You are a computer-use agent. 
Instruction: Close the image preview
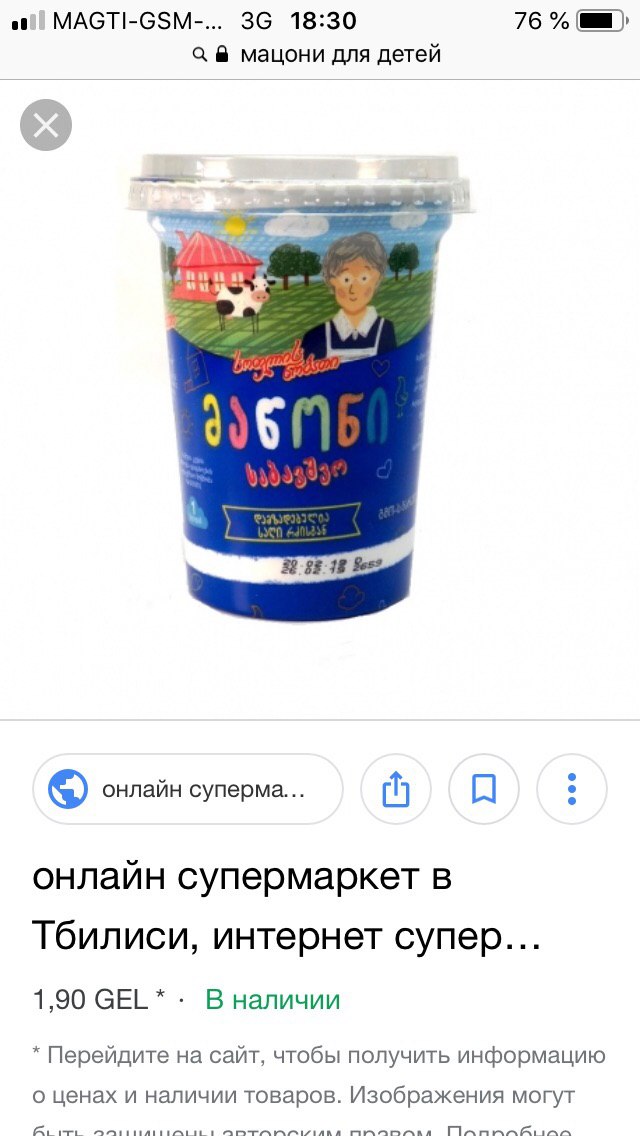point(46,126)
